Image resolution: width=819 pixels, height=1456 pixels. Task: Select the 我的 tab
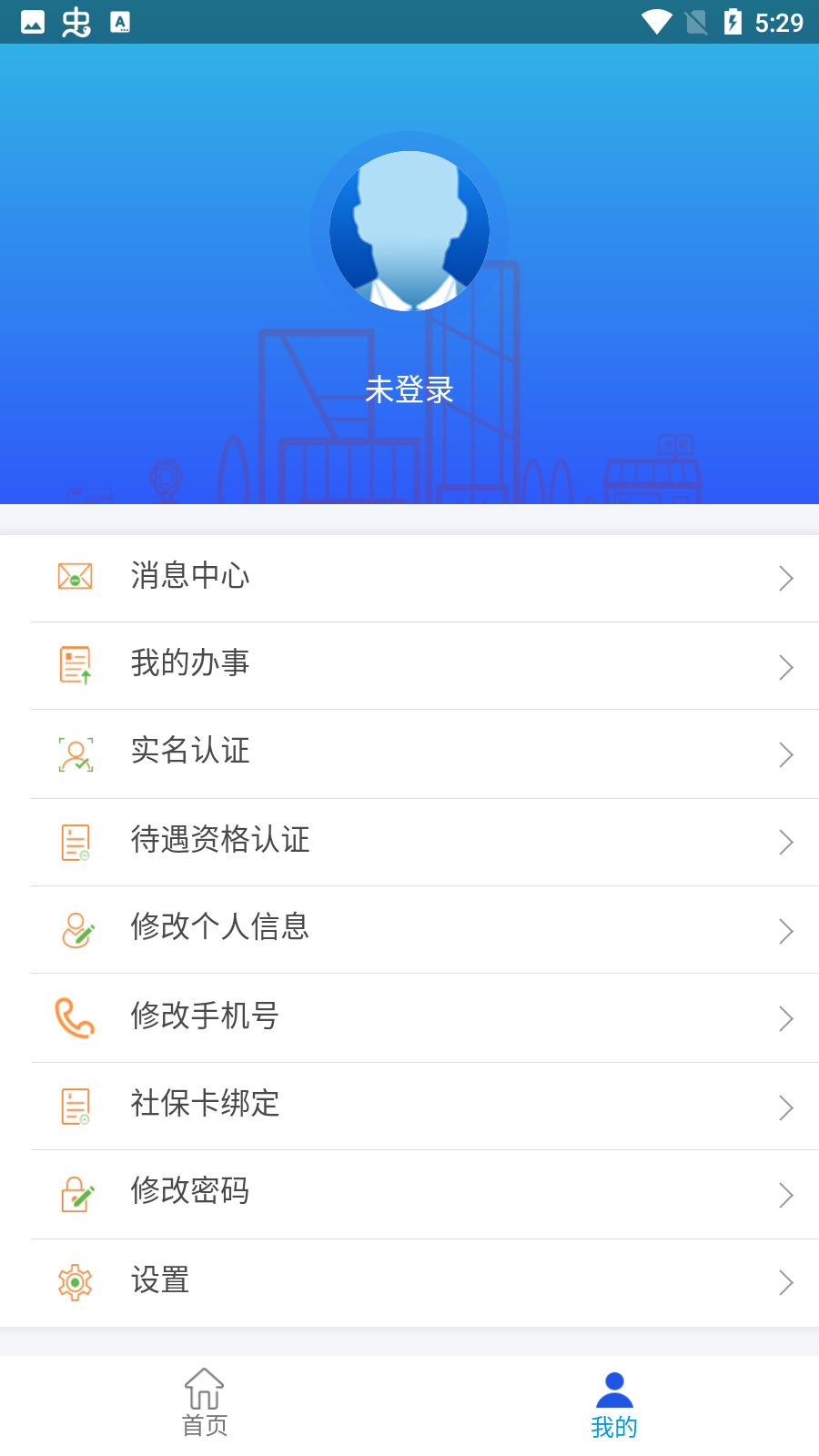click(x=614, y=1404)
